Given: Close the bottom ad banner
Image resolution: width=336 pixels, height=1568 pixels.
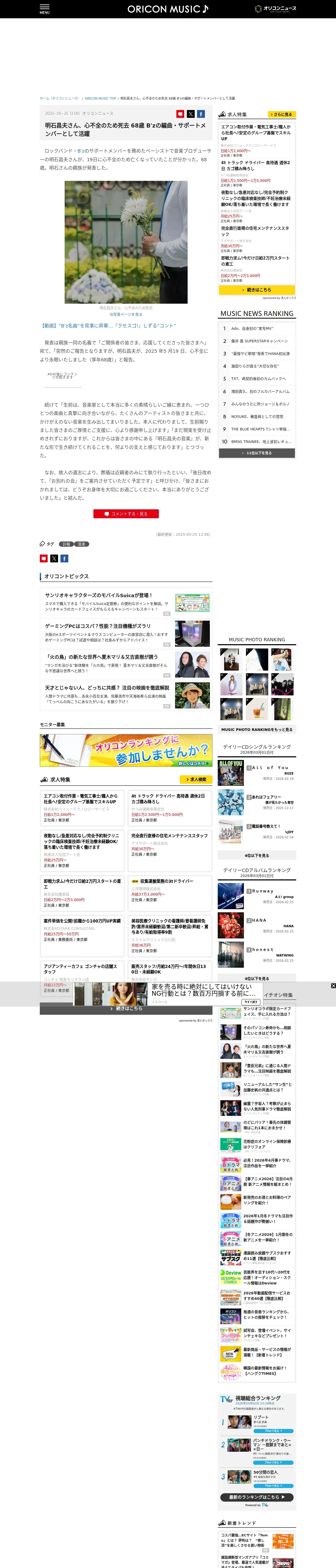Looking at the screenshot, I should [x=333, y=985].
